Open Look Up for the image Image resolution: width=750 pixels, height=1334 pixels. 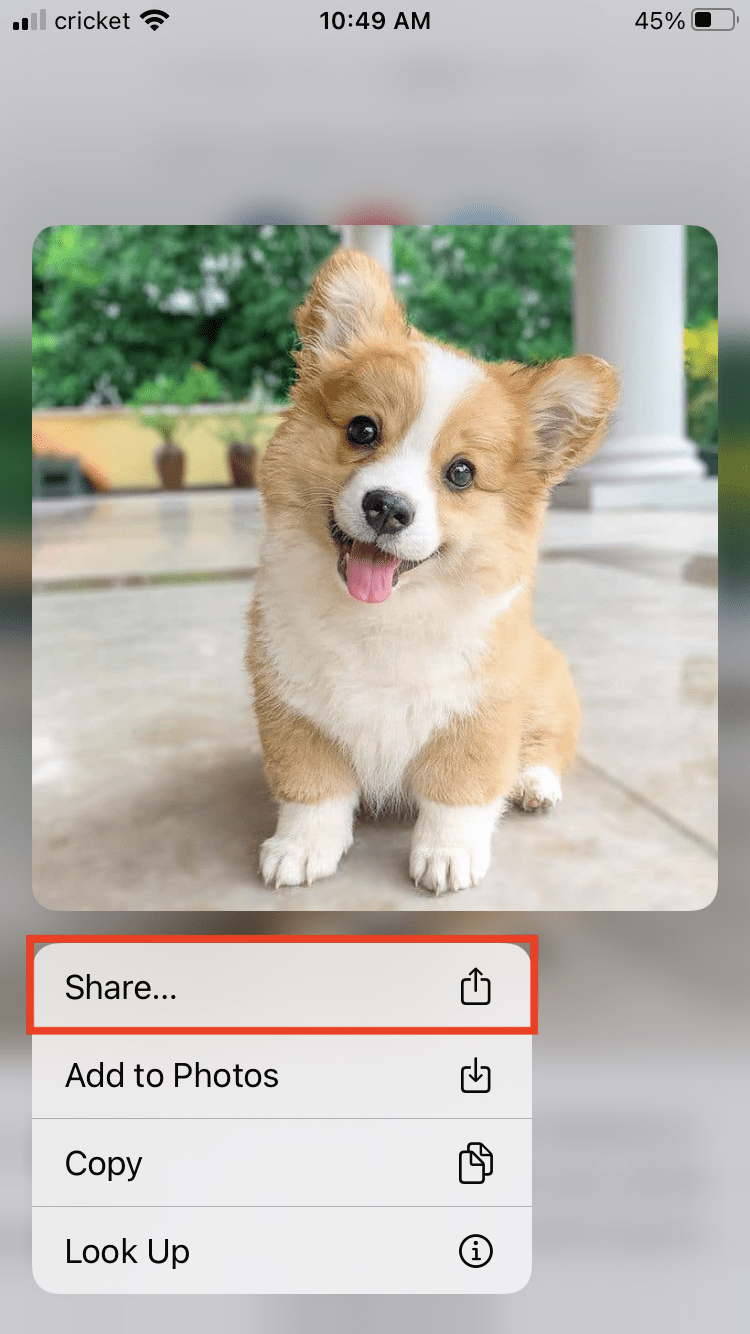[x=281, y=1251]
